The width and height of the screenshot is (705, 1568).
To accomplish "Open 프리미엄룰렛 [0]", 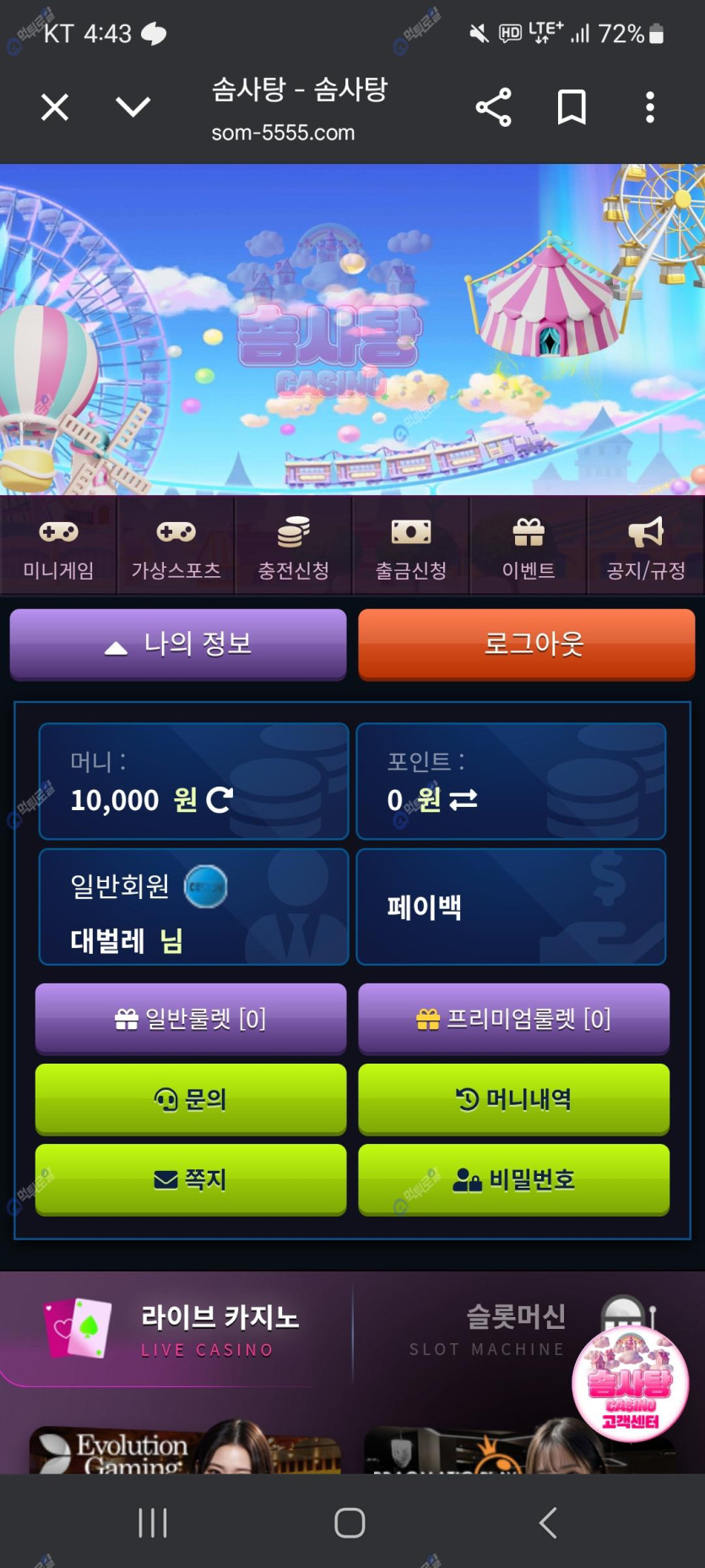I will (x=513, y=1019).
